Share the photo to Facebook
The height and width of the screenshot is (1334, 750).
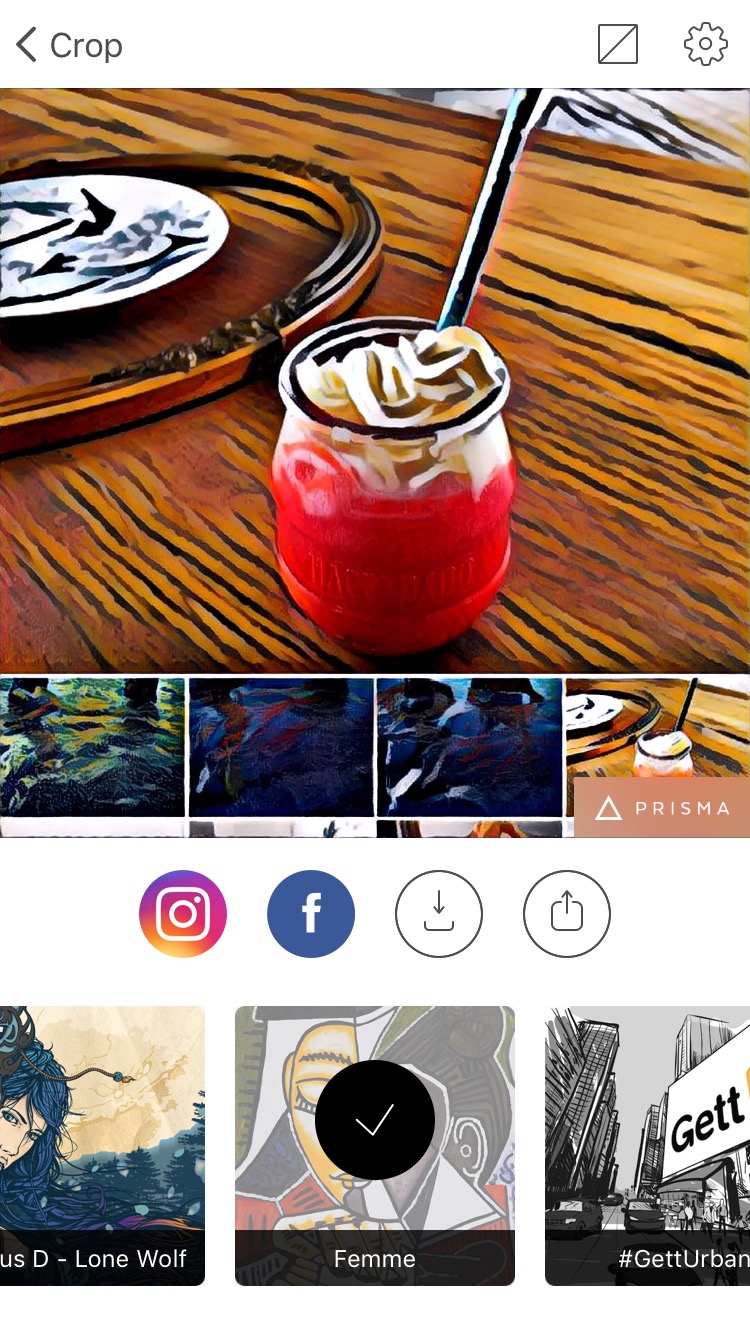pyautogui.click(x=311, y=914)
